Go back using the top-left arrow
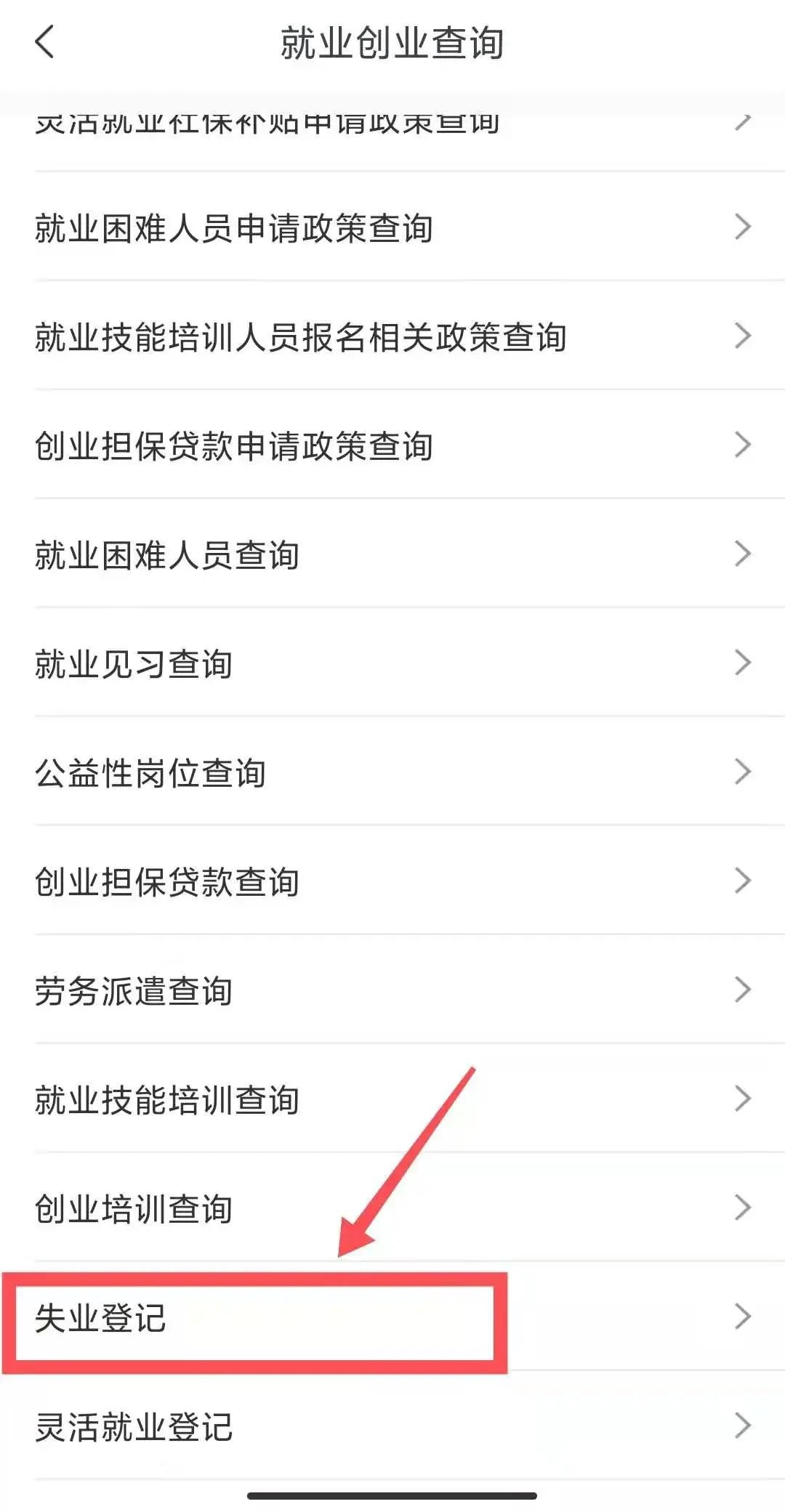 (x=45, y=41)
